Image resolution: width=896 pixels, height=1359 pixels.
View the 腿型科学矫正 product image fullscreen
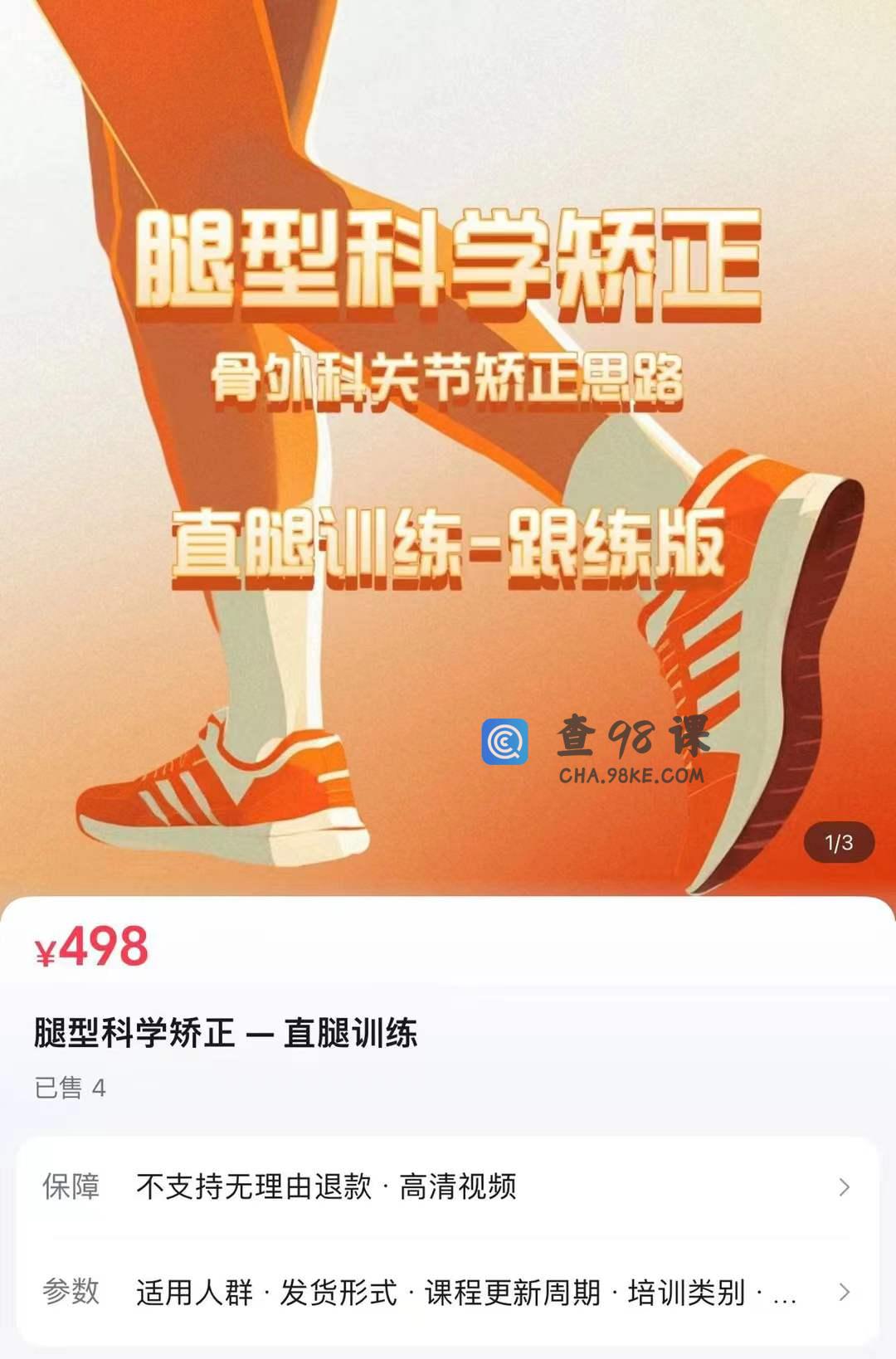pyautogui.click(x=448, y=448)
